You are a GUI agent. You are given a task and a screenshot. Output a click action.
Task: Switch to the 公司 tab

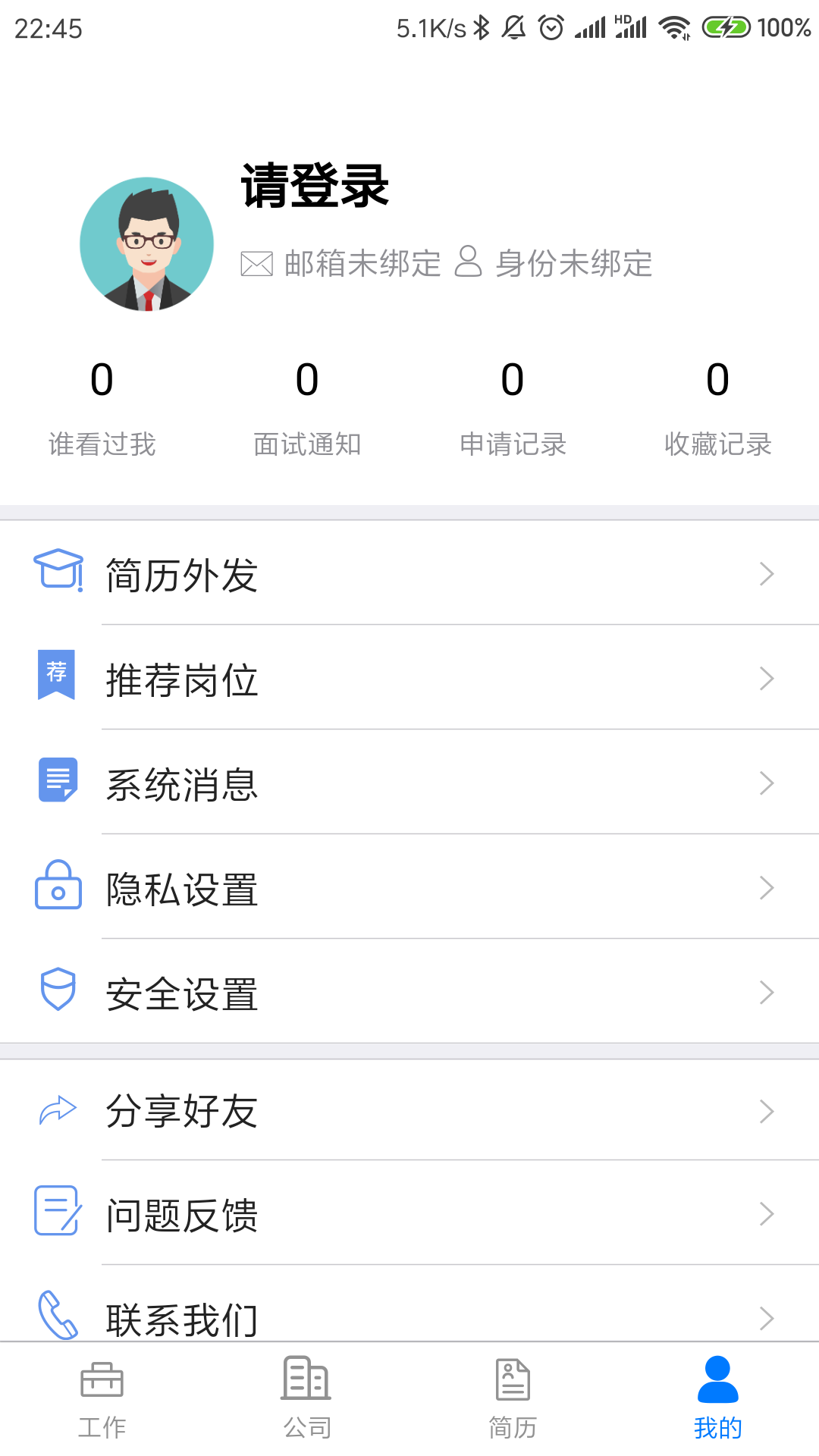[x=307, y=1399]
